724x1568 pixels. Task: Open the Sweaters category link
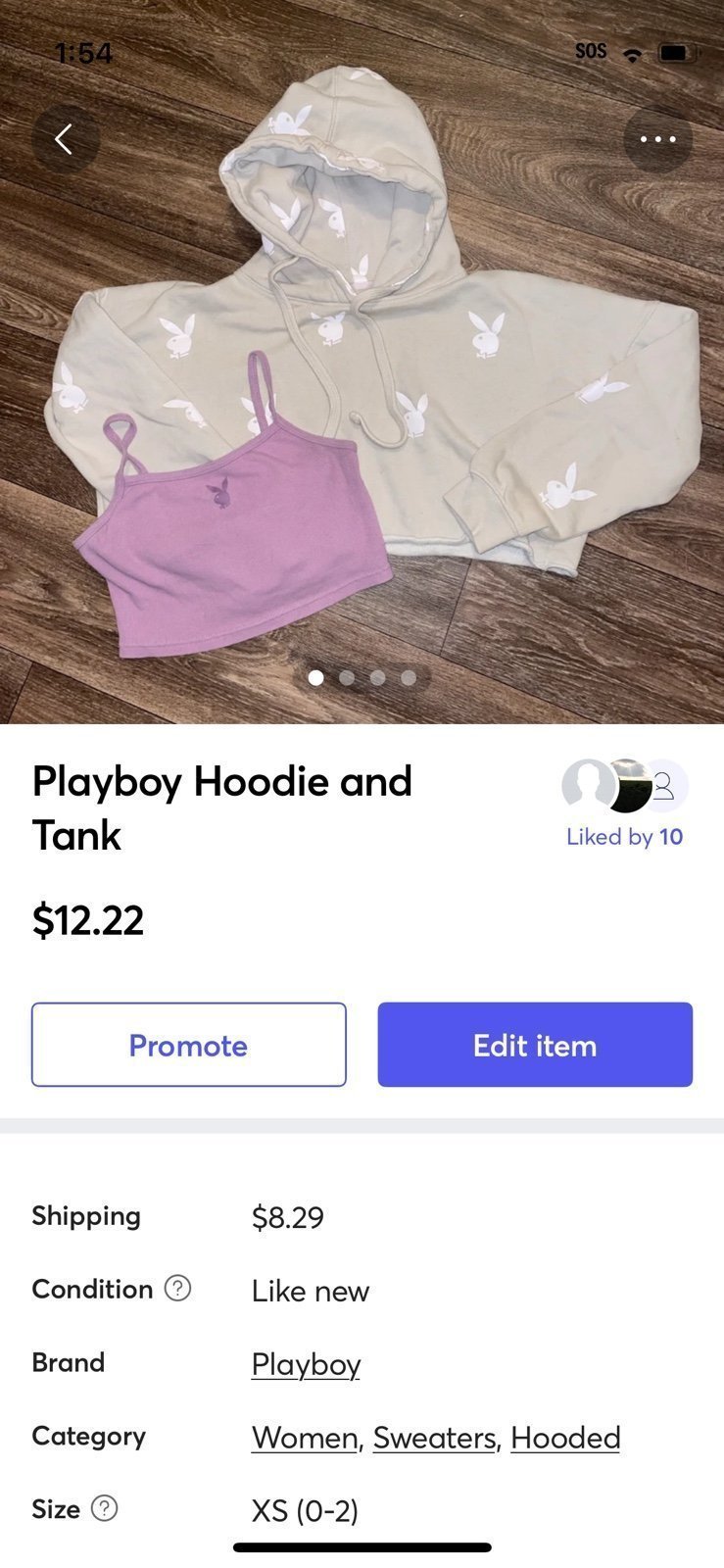tap(432, 1437)
